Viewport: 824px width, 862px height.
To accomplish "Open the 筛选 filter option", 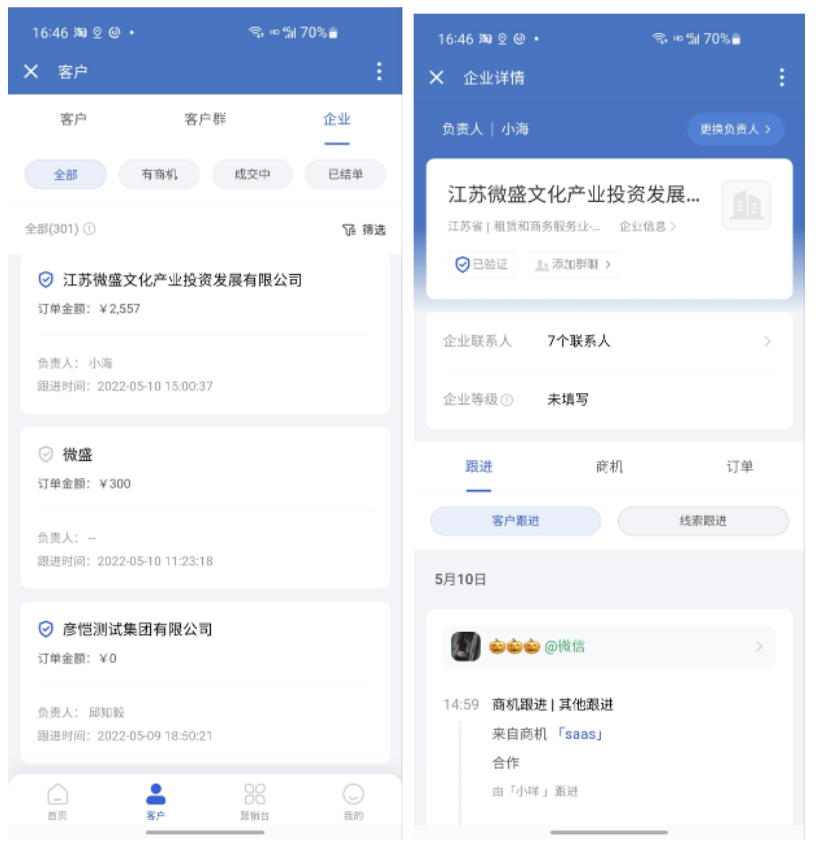I will (x=364, y=230).
